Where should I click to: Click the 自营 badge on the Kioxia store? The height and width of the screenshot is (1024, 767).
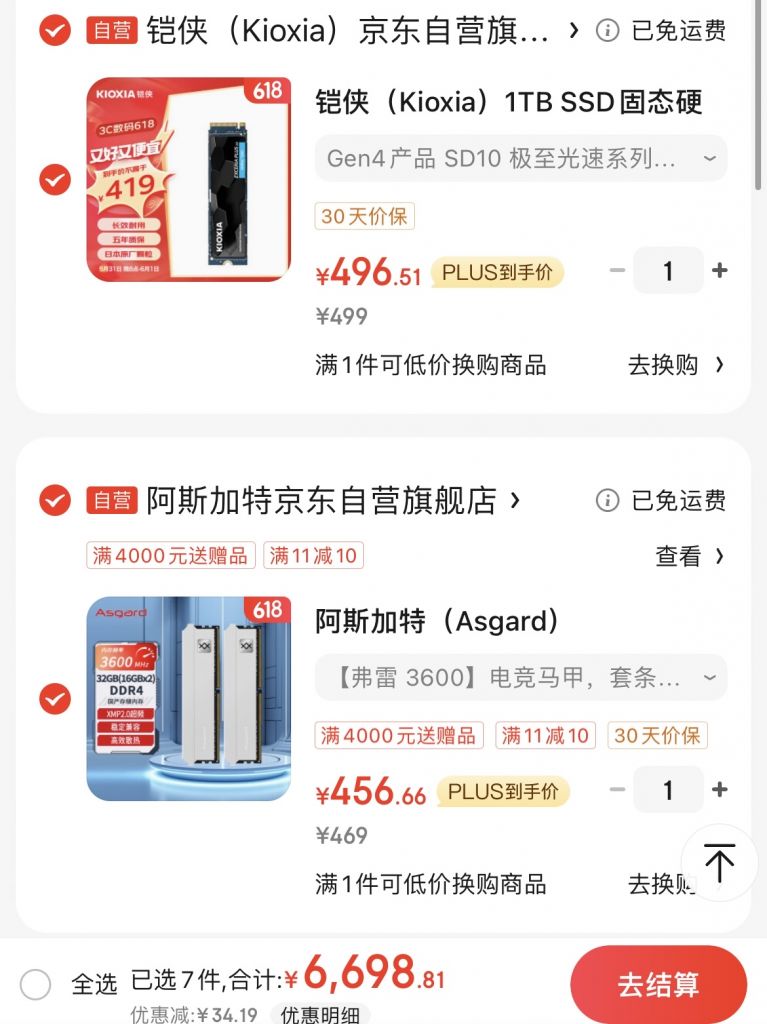(x=113, y=31)
